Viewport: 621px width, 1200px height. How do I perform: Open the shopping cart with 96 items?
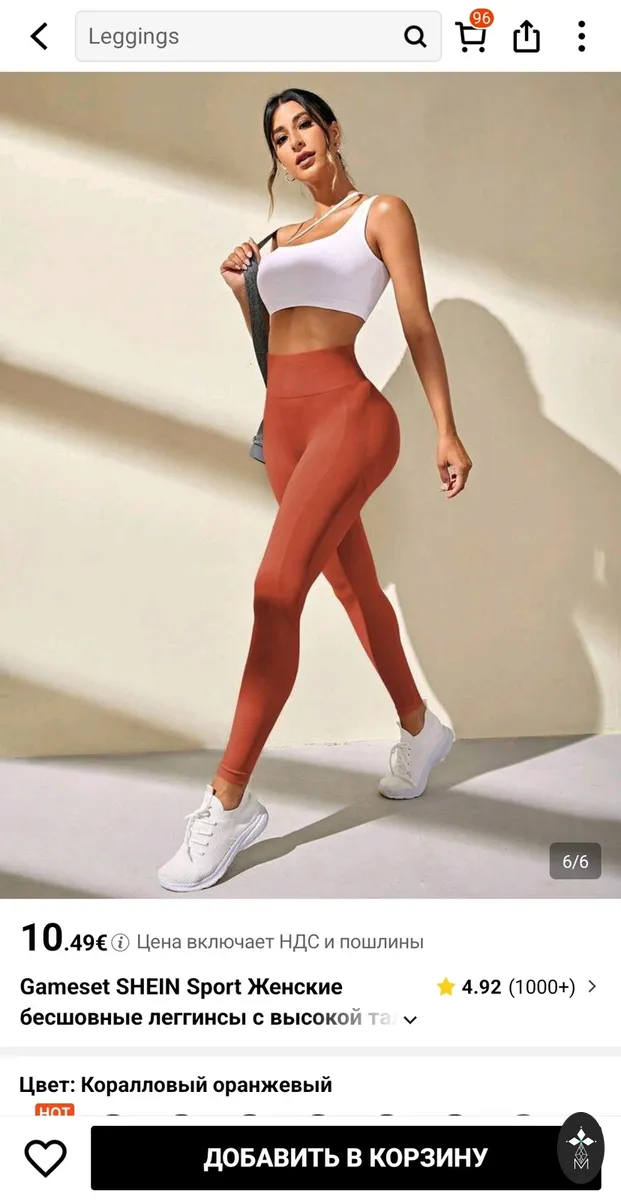(473, 34)
